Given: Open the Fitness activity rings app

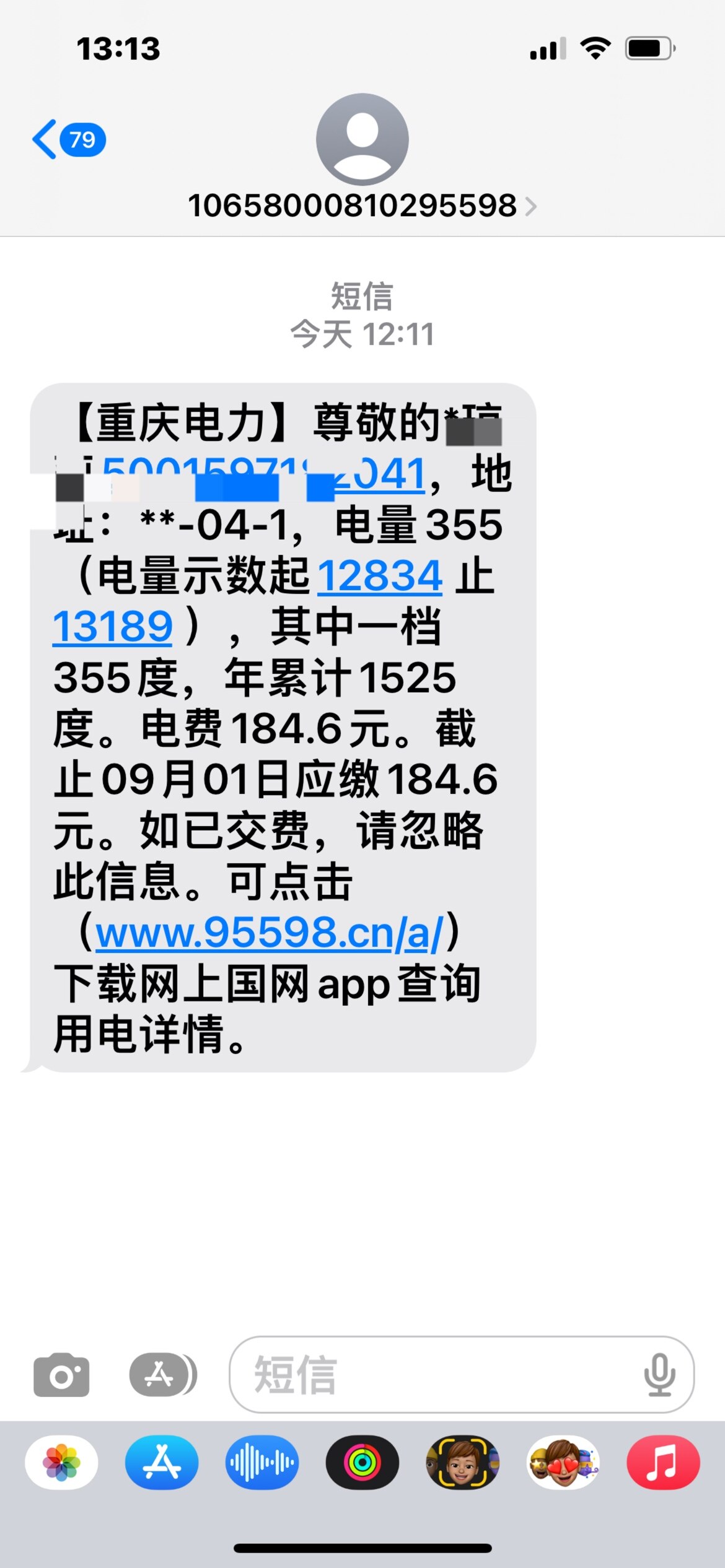Looking at the screenshot, I should tap(362, 1462).
